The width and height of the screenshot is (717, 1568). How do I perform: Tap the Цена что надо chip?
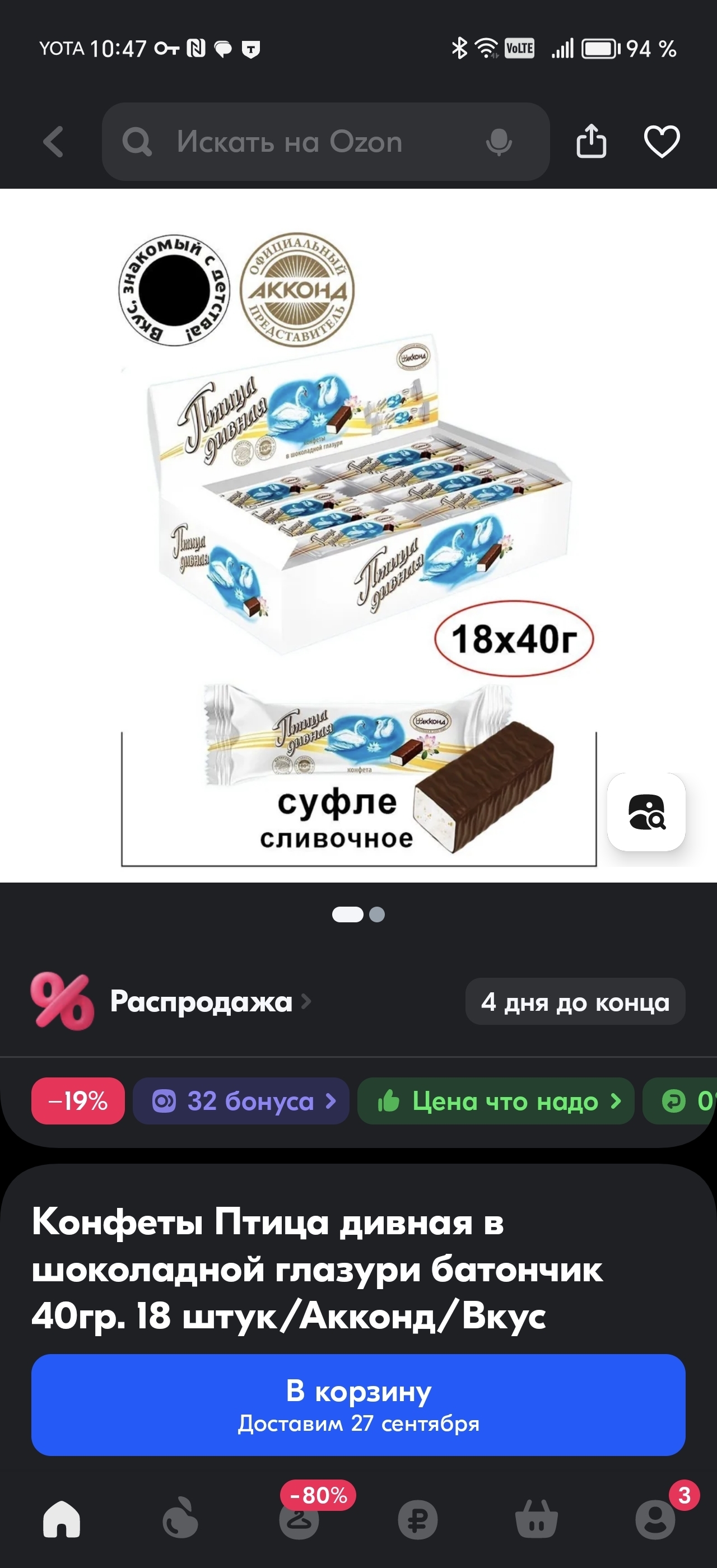(x=495, y=1101)
